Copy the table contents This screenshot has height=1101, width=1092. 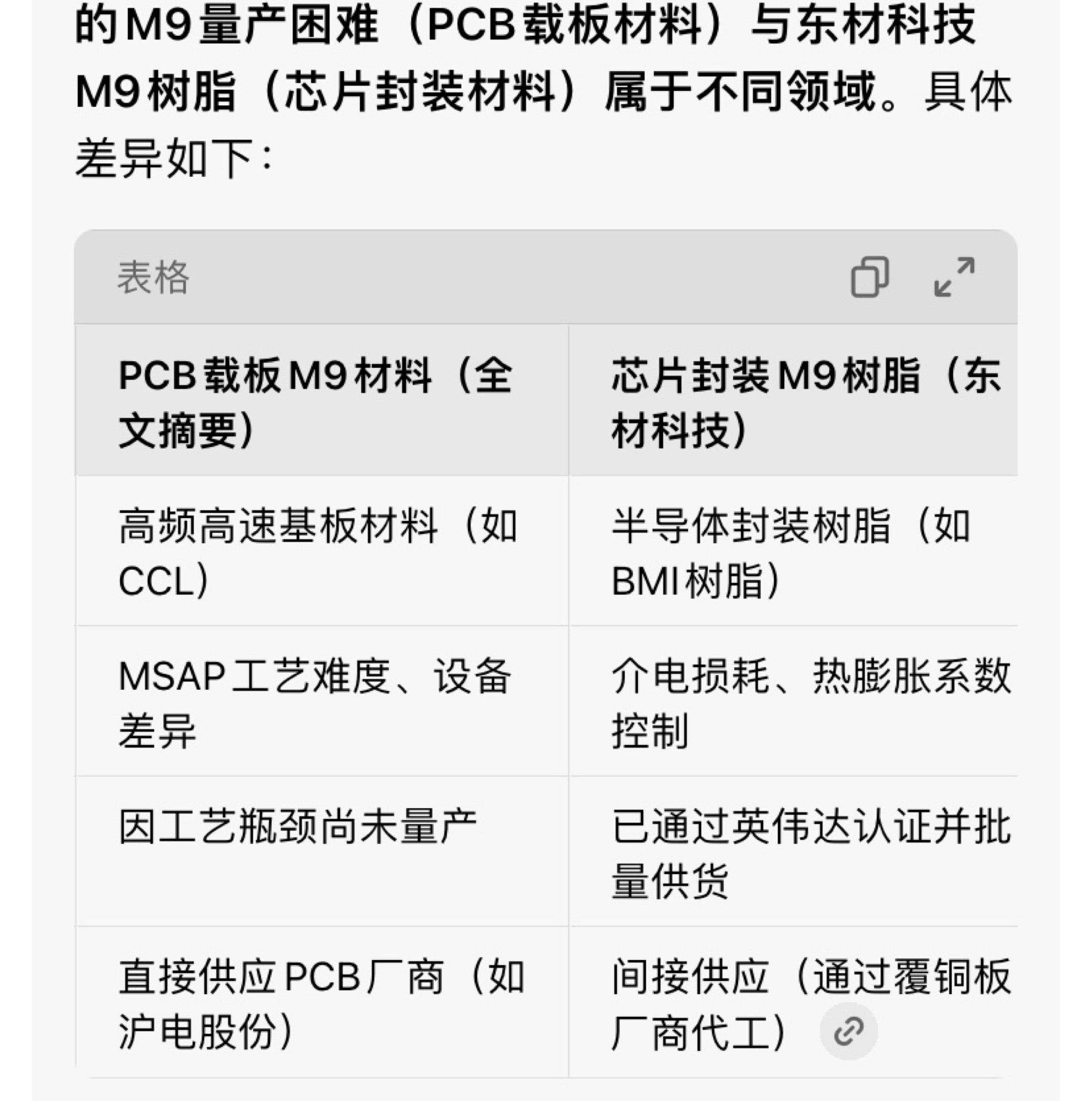point(869,277)
